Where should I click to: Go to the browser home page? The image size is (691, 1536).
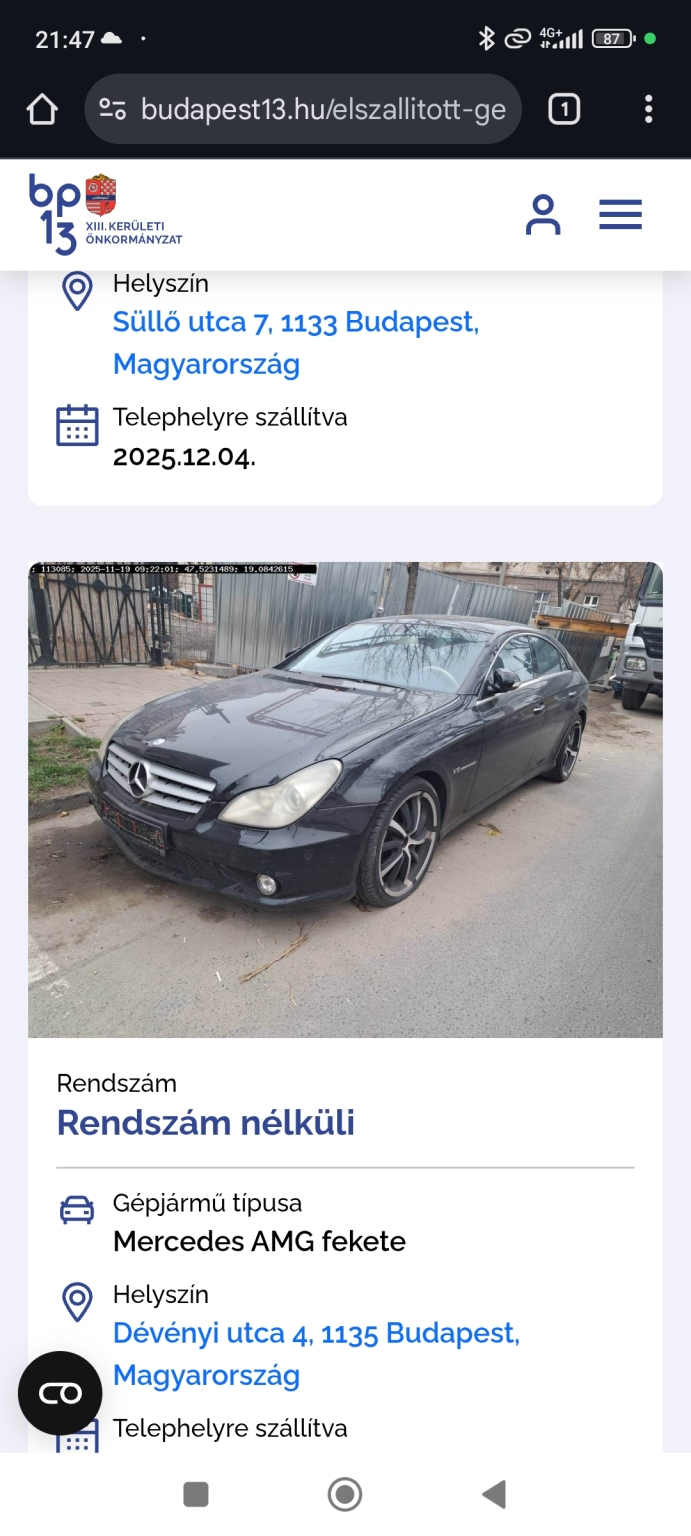coord(42,109)
